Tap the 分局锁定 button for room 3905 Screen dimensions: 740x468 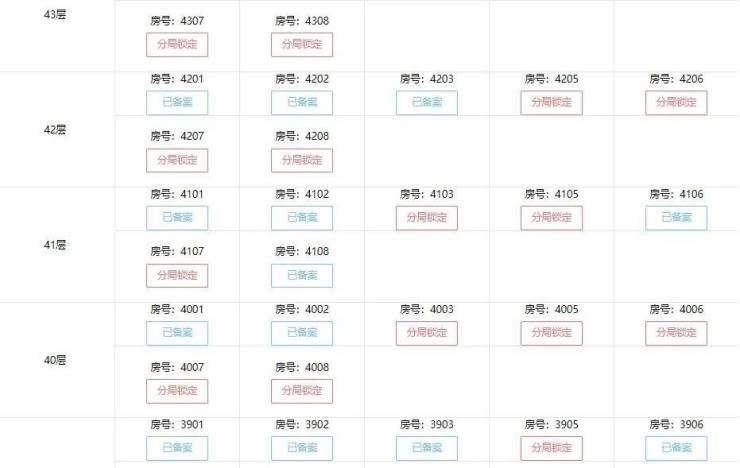click(551, 448)
